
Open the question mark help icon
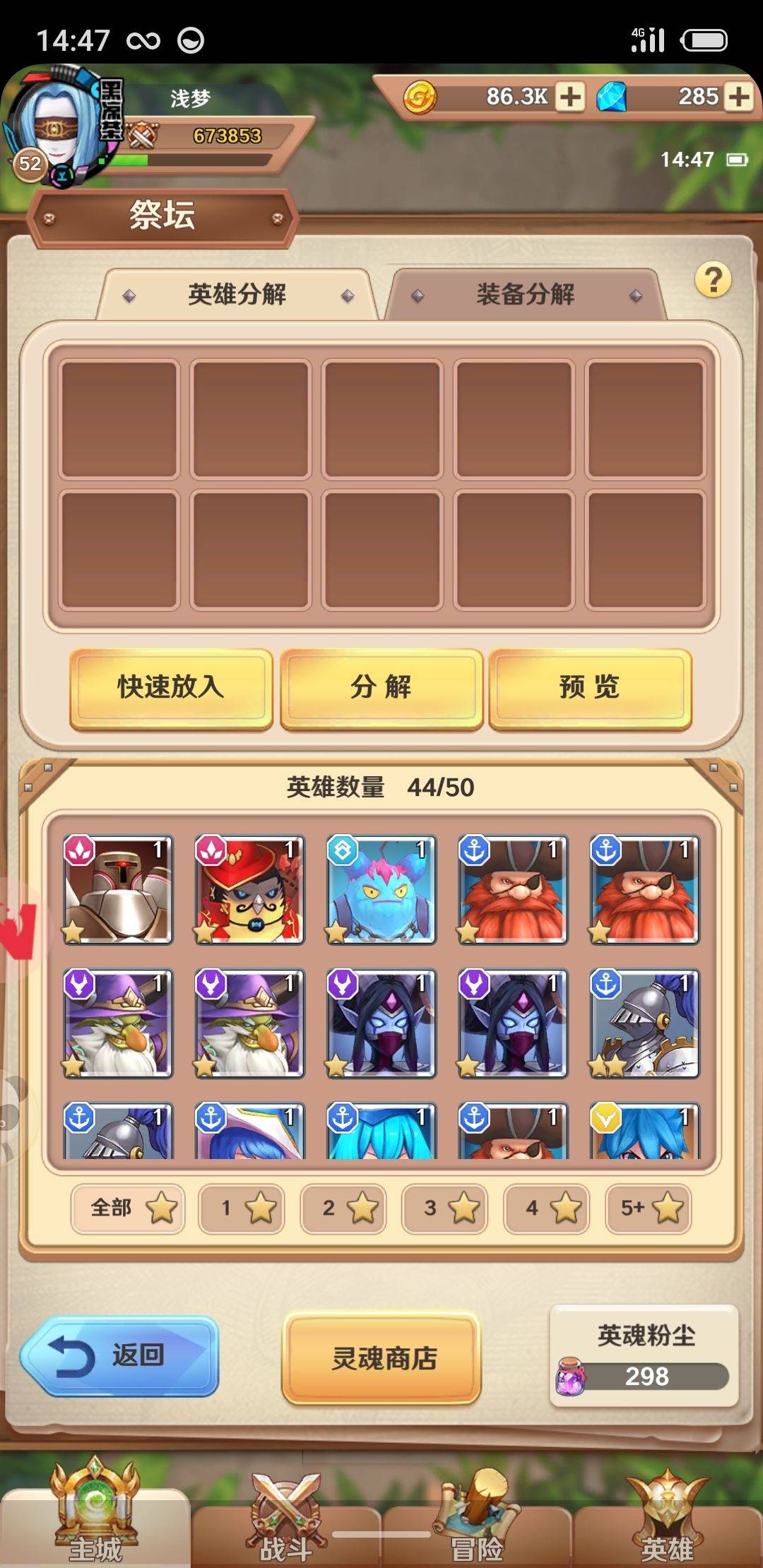[x=713, y=280]
